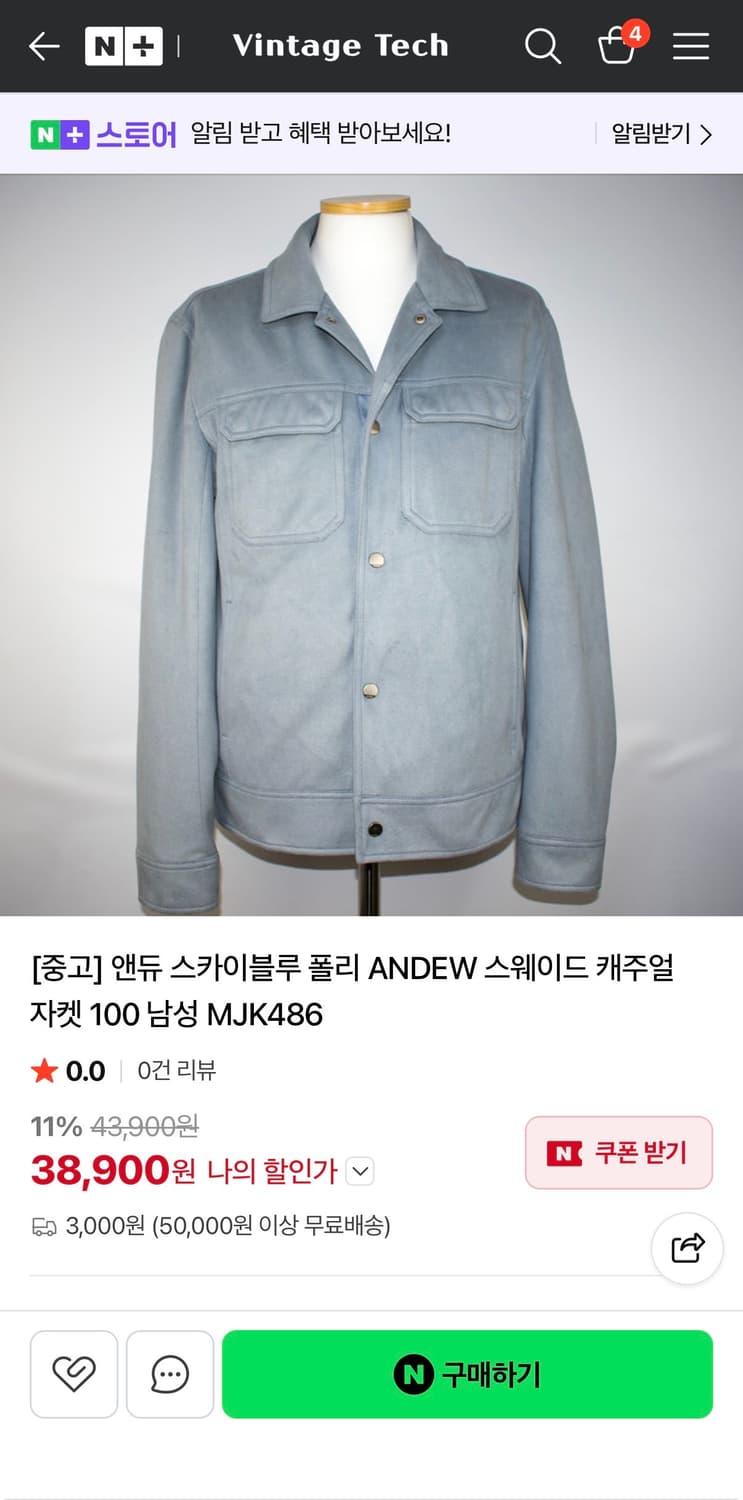Enable store notifications via 알림받기
Viewport: 743px width, 1500px height.
pyautogui.click(x=648, y=135)
